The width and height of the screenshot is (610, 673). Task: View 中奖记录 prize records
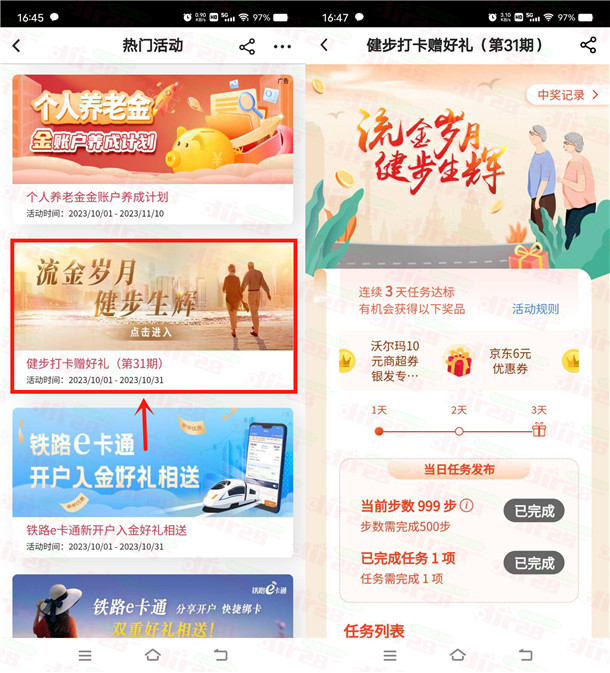[x=567, y=95]
